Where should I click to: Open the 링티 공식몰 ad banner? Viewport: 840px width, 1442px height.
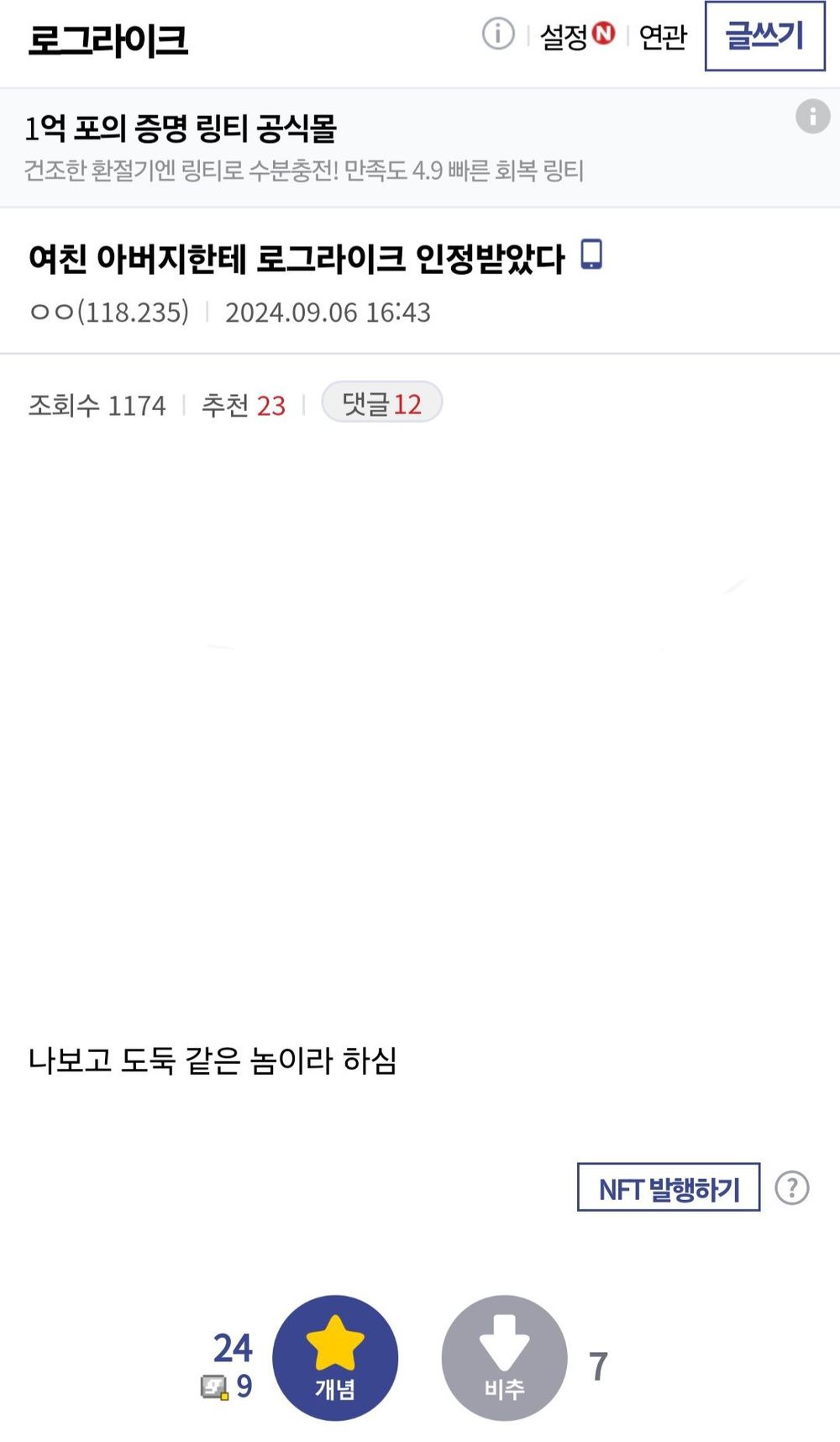pyautogui.click(x=302, y=147)
